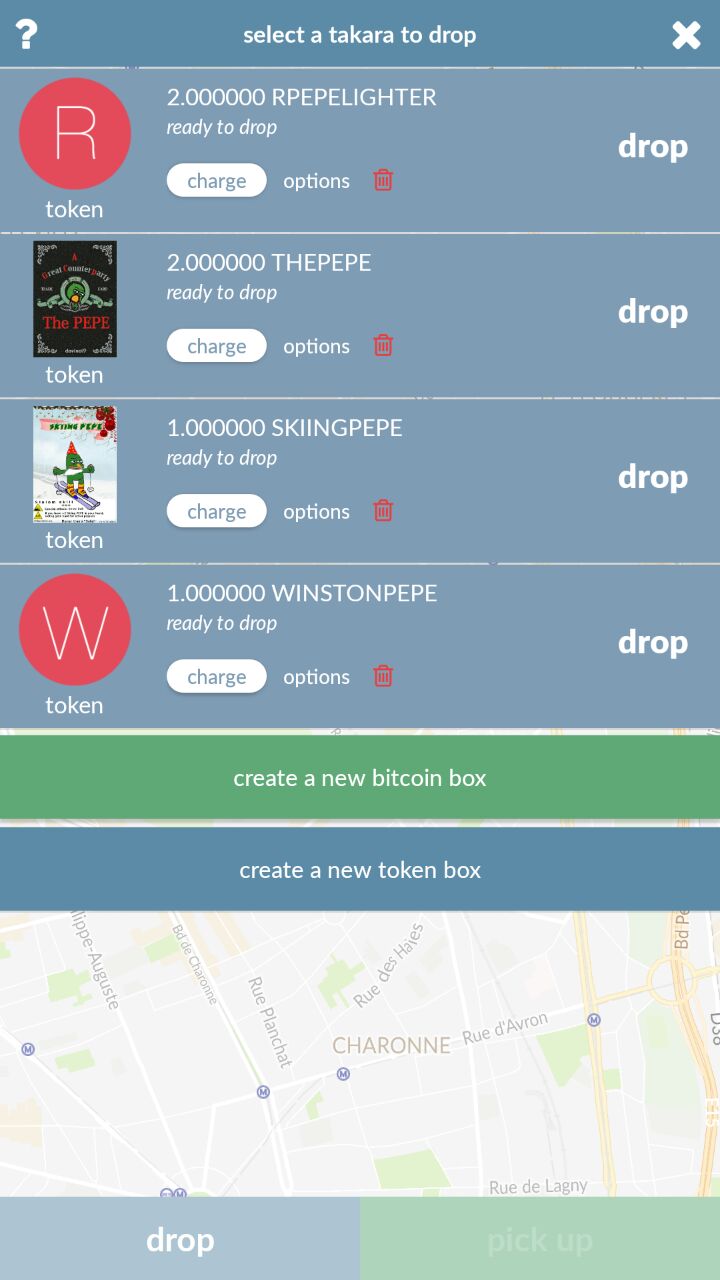720x1280 pixels.
Task: Drop the THEPEPE token
Action: (652, 311)
